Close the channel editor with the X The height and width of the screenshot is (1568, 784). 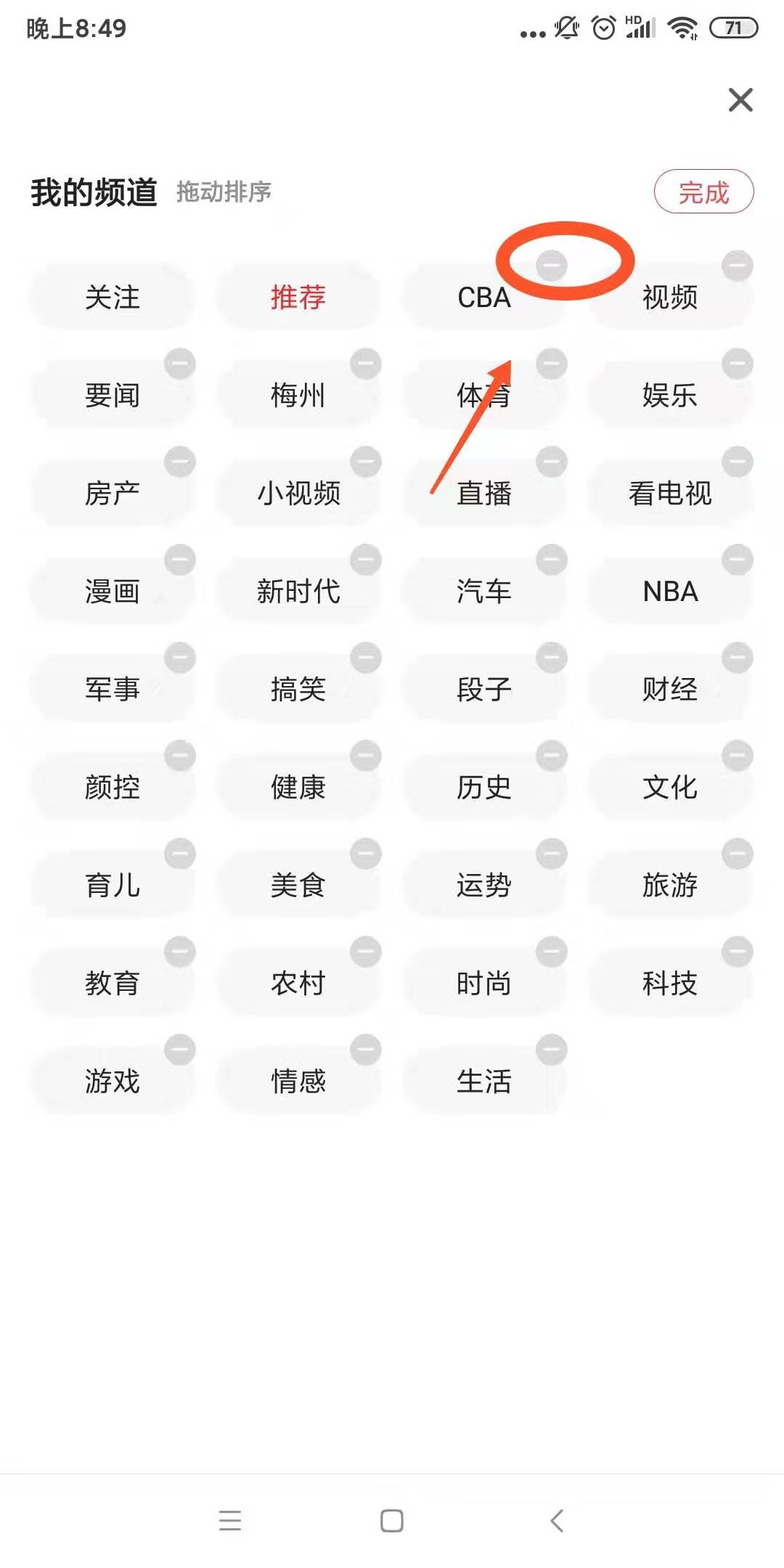(740, 100)
